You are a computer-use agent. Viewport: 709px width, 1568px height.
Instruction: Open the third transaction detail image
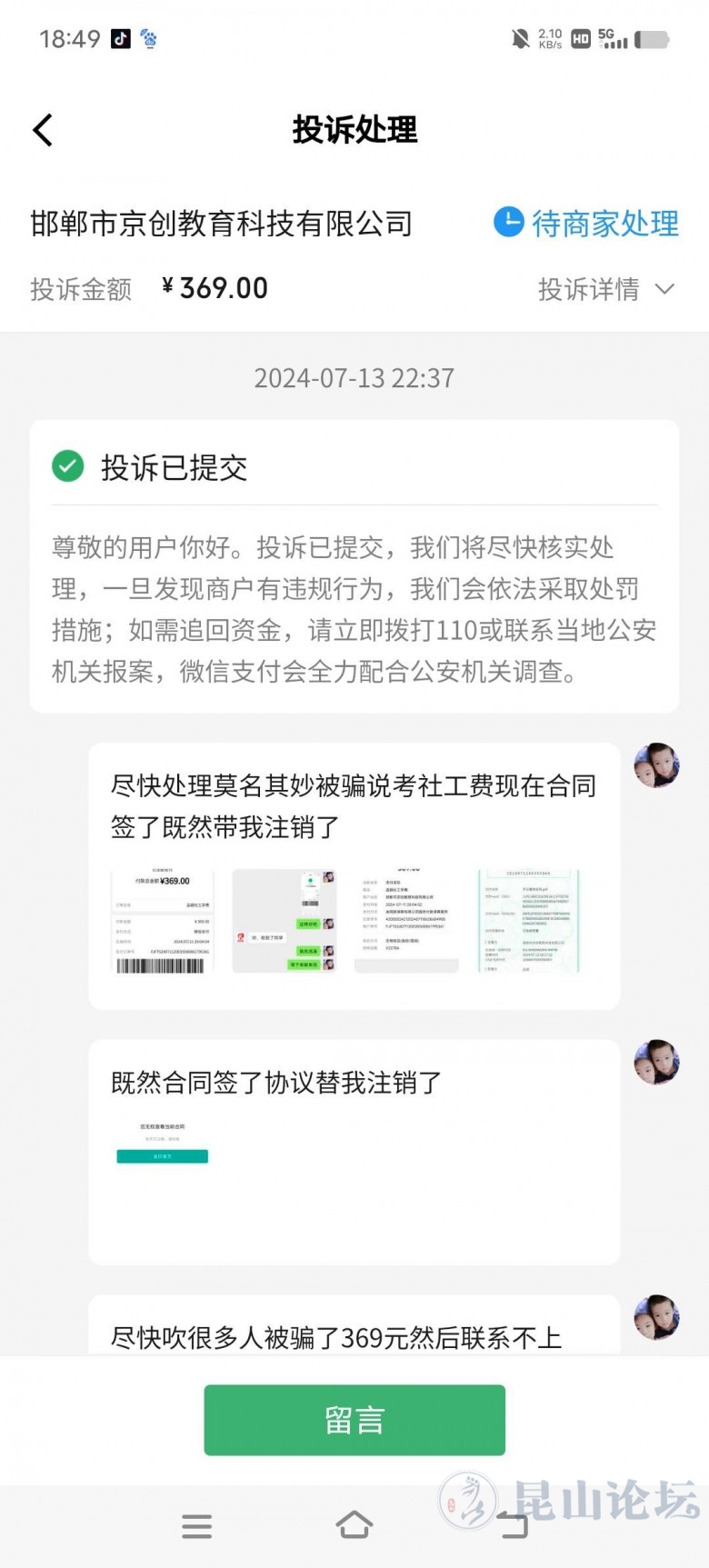pyautogui.click(x=406, y=921)
